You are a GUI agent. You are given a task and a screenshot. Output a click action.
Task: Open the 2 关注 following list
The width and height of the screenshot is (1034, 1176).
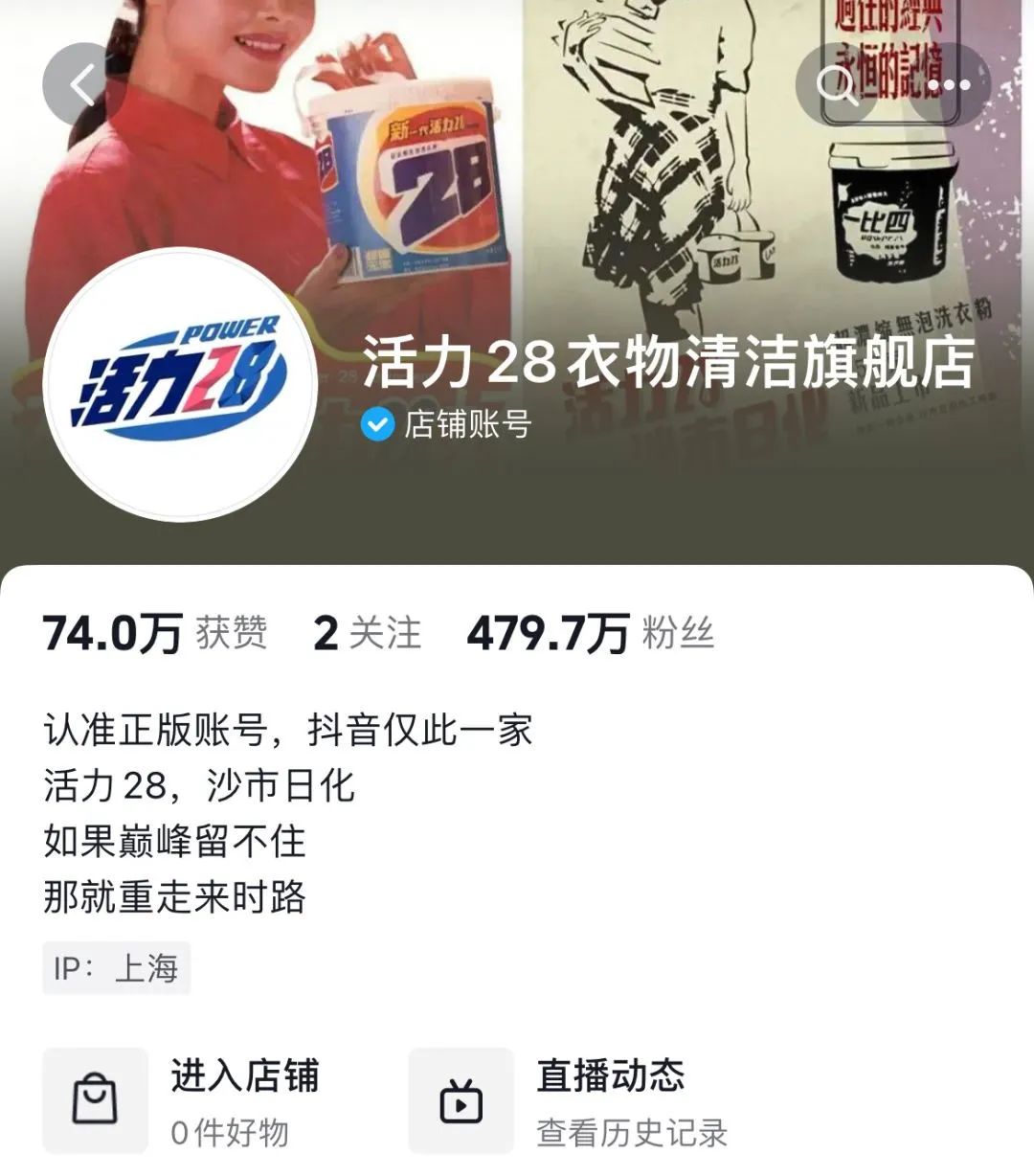click(367, 633)
